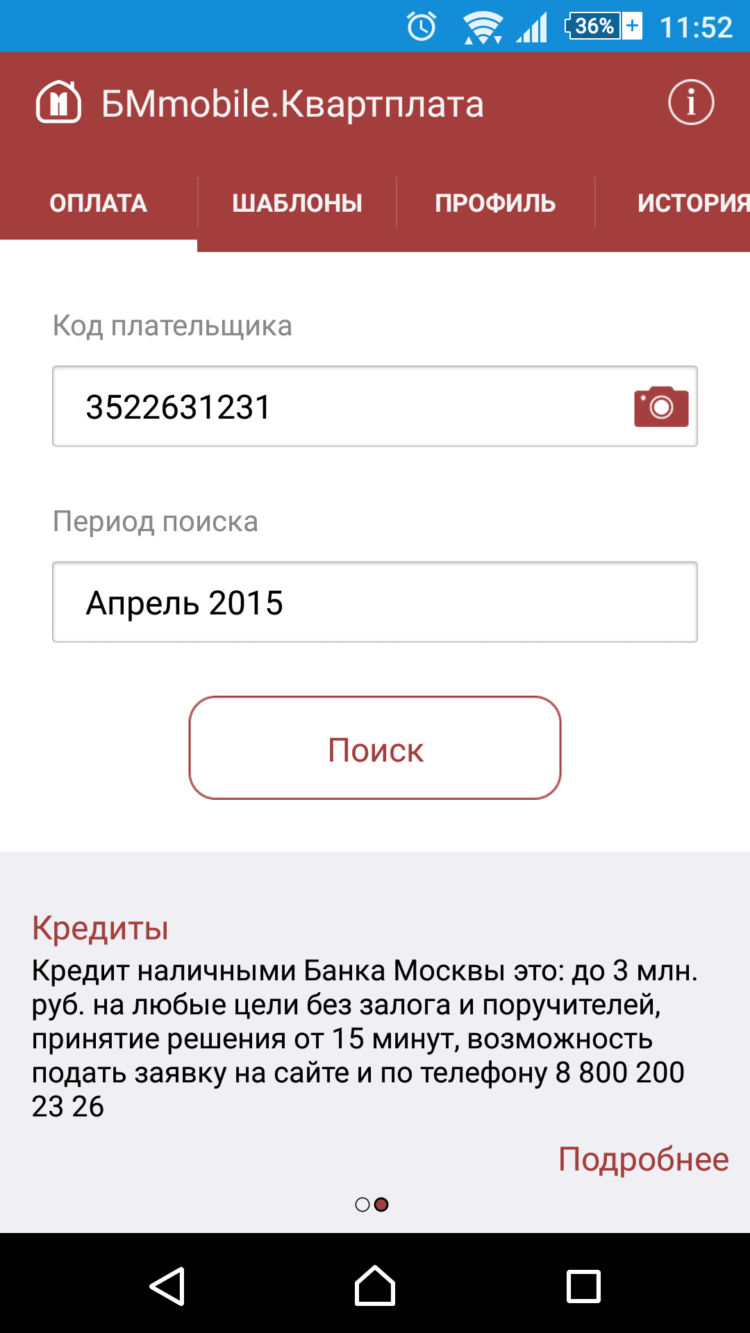Select the second page indicator dot

point(381,1204)
